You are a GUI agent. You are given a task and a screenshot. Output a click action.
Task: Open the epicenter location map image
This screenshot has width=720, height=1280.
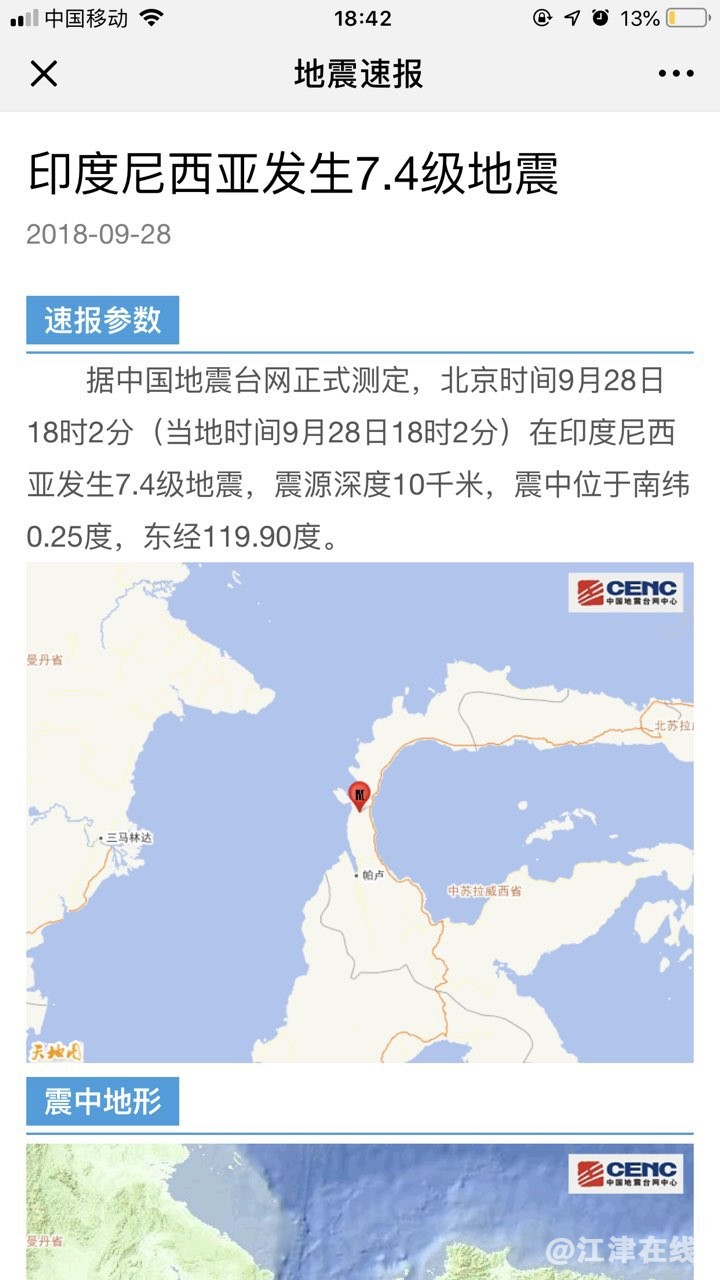coord(359,812)
